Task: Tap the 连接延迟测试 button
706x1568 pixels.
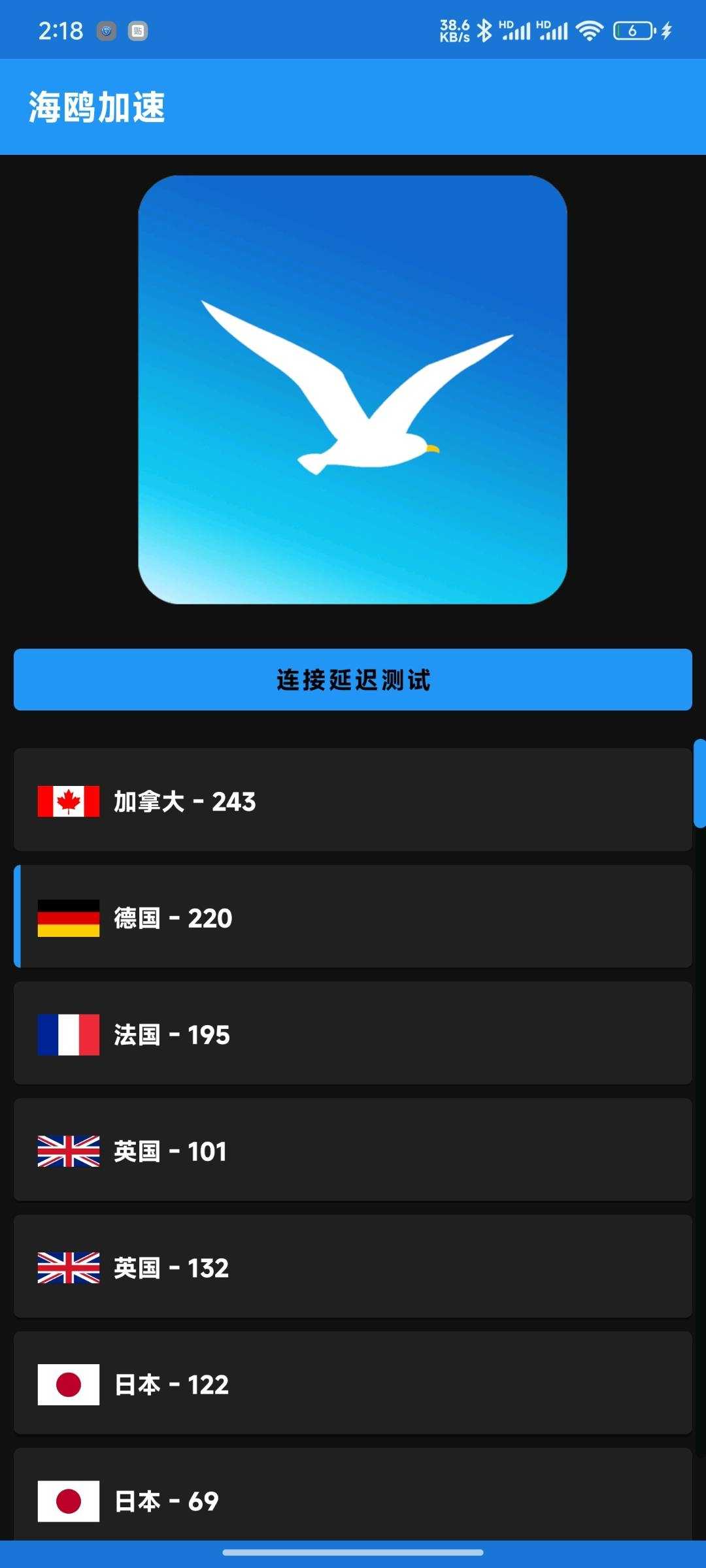Action: tap(353, 679)
